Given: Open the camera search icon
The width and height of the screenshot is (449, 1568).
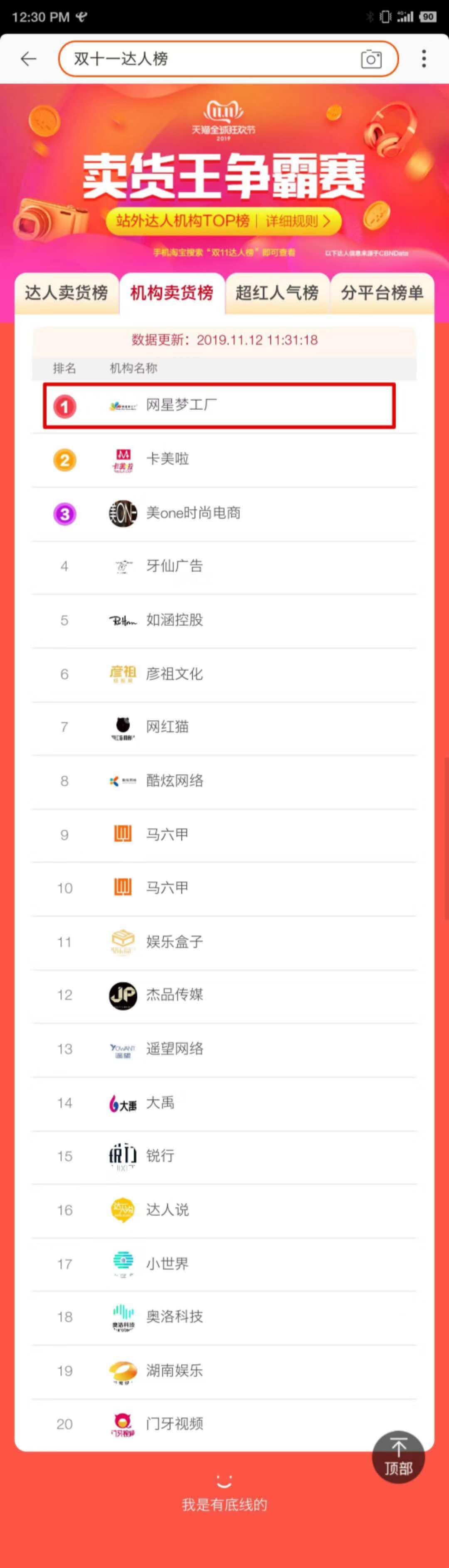Looking at the screenshot, I should (x=371, y=59).
